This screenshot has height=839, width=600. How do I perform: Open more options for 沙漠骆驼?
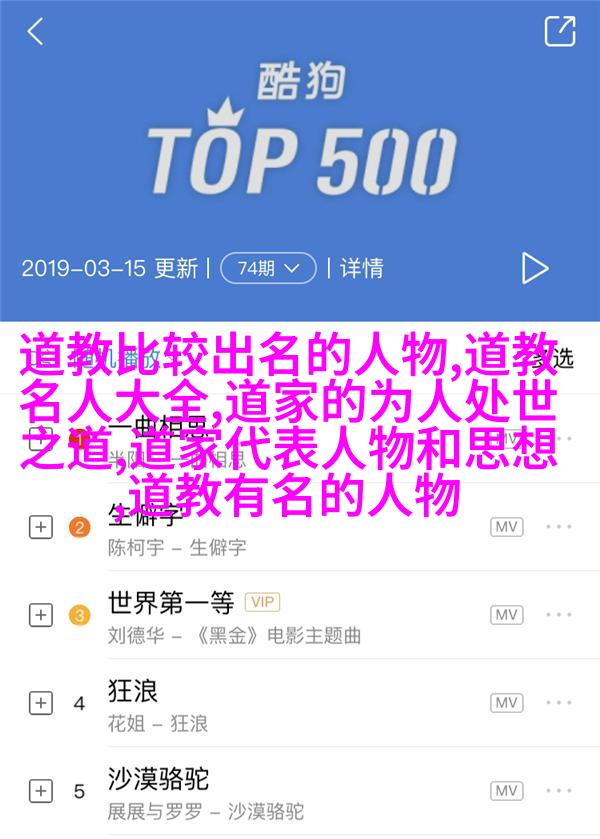(559, 790)
